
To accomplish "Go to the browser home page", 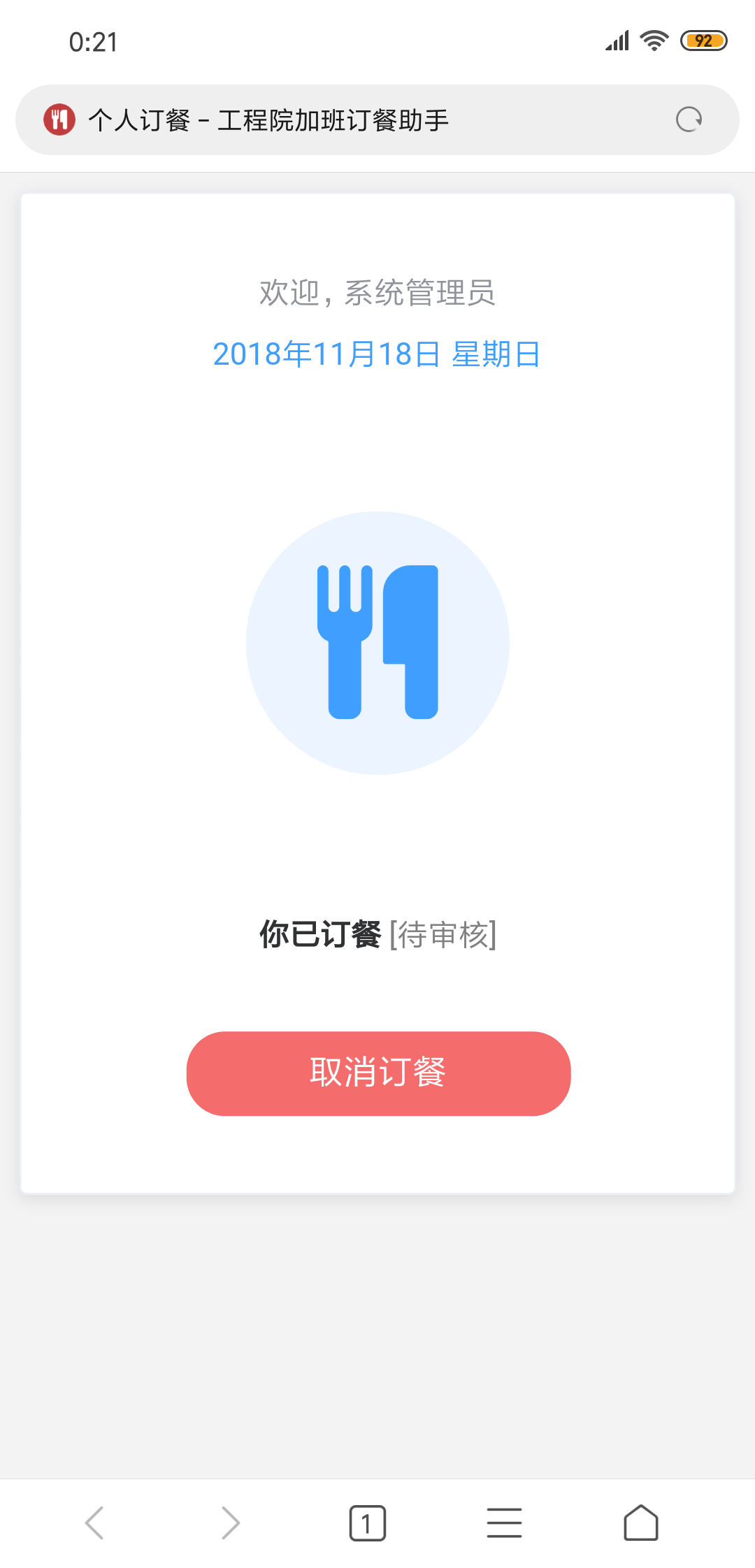I will (640, 1523).
